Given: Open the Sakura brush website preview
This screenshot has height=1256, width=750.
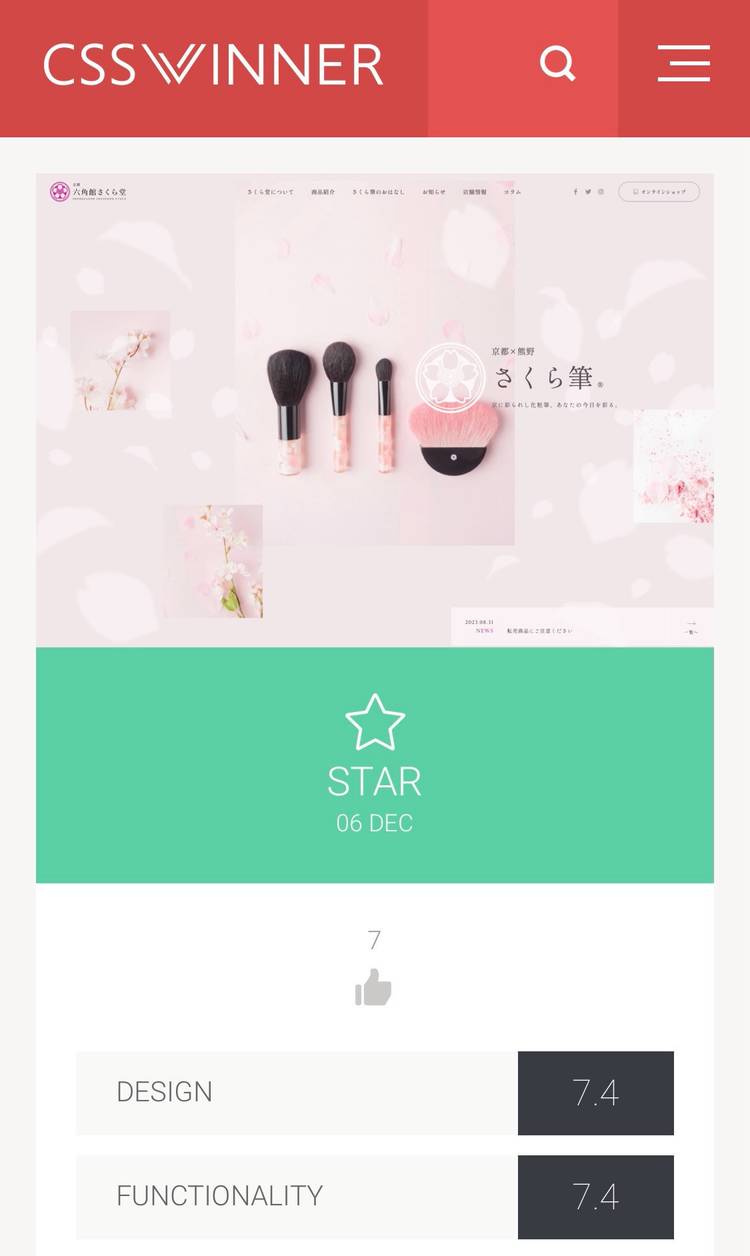Looking at the screenshot, I should [x=375, y=410].
